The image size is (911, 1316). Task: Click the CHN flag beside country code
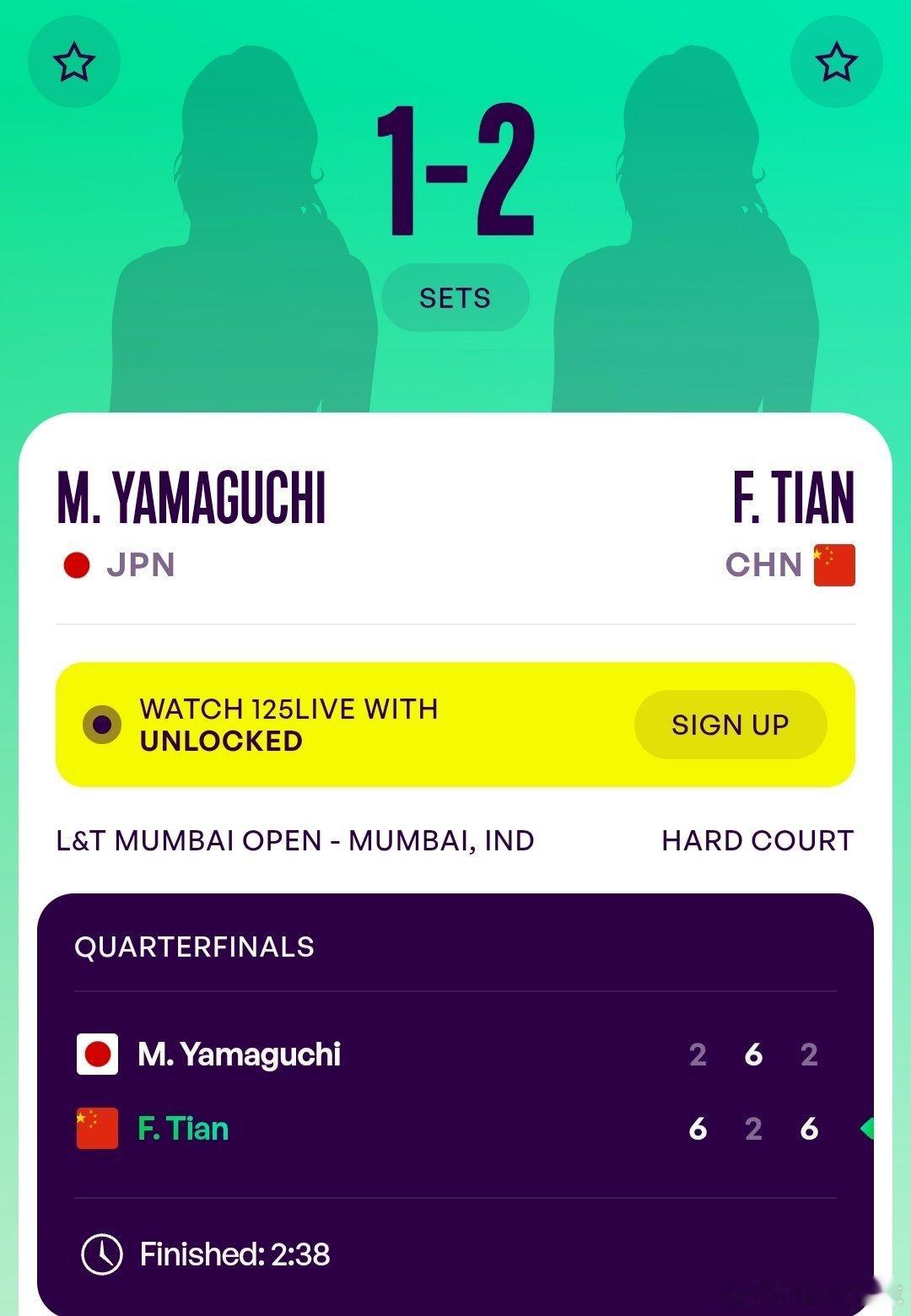tap(833, 564)
